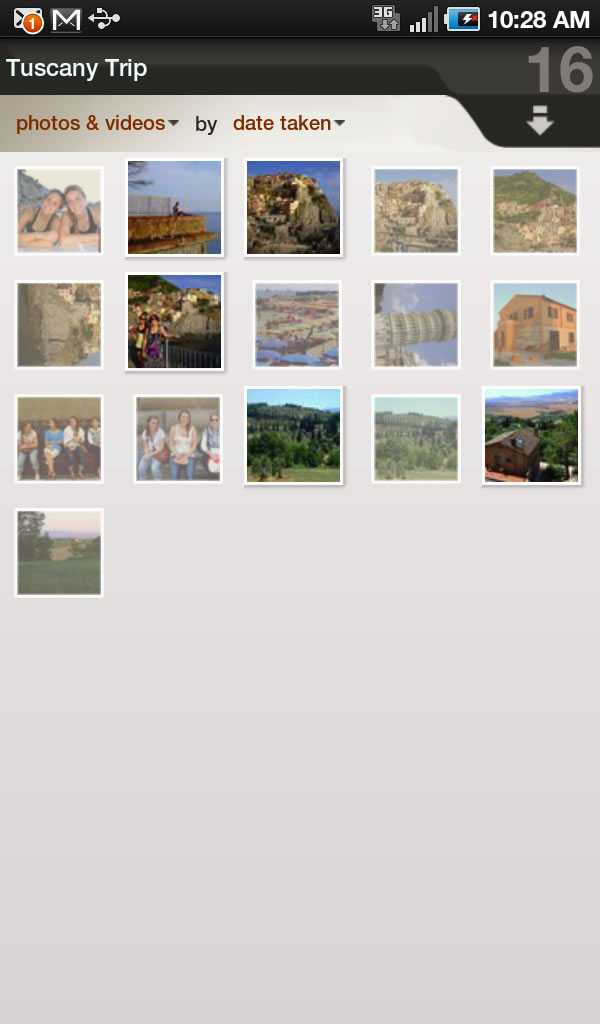Tap the download arrow icon

[x=540, y=121]
